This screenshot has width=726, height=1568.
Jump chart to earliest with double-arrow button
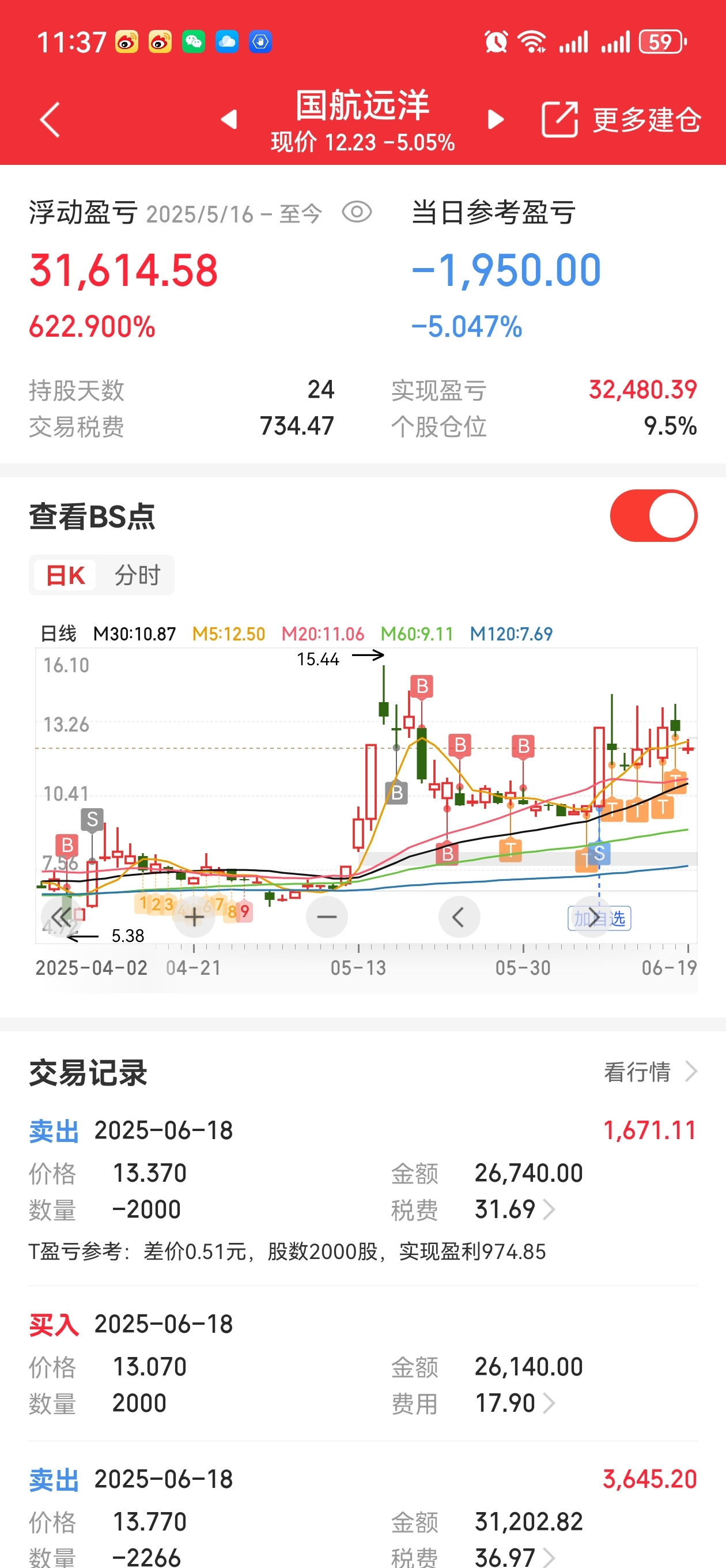coord(62,917)
